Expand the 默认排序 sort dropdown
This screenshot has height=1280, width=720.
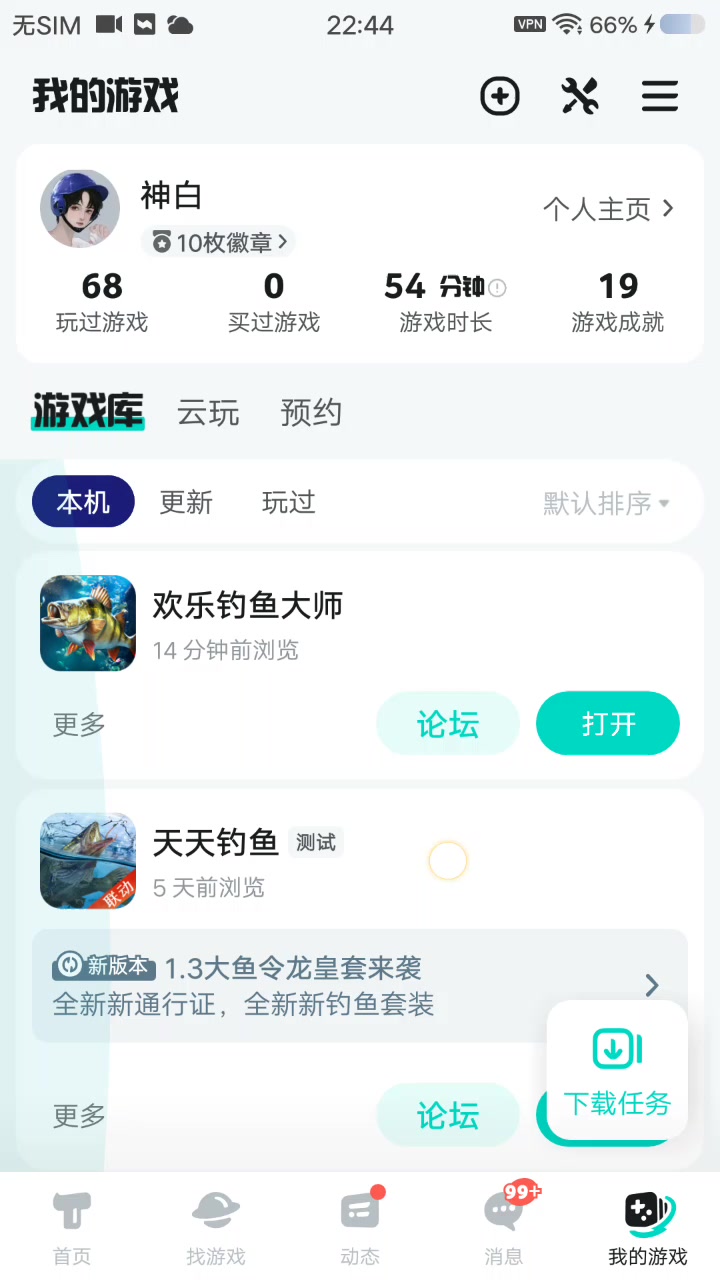(x=606, y=503)
